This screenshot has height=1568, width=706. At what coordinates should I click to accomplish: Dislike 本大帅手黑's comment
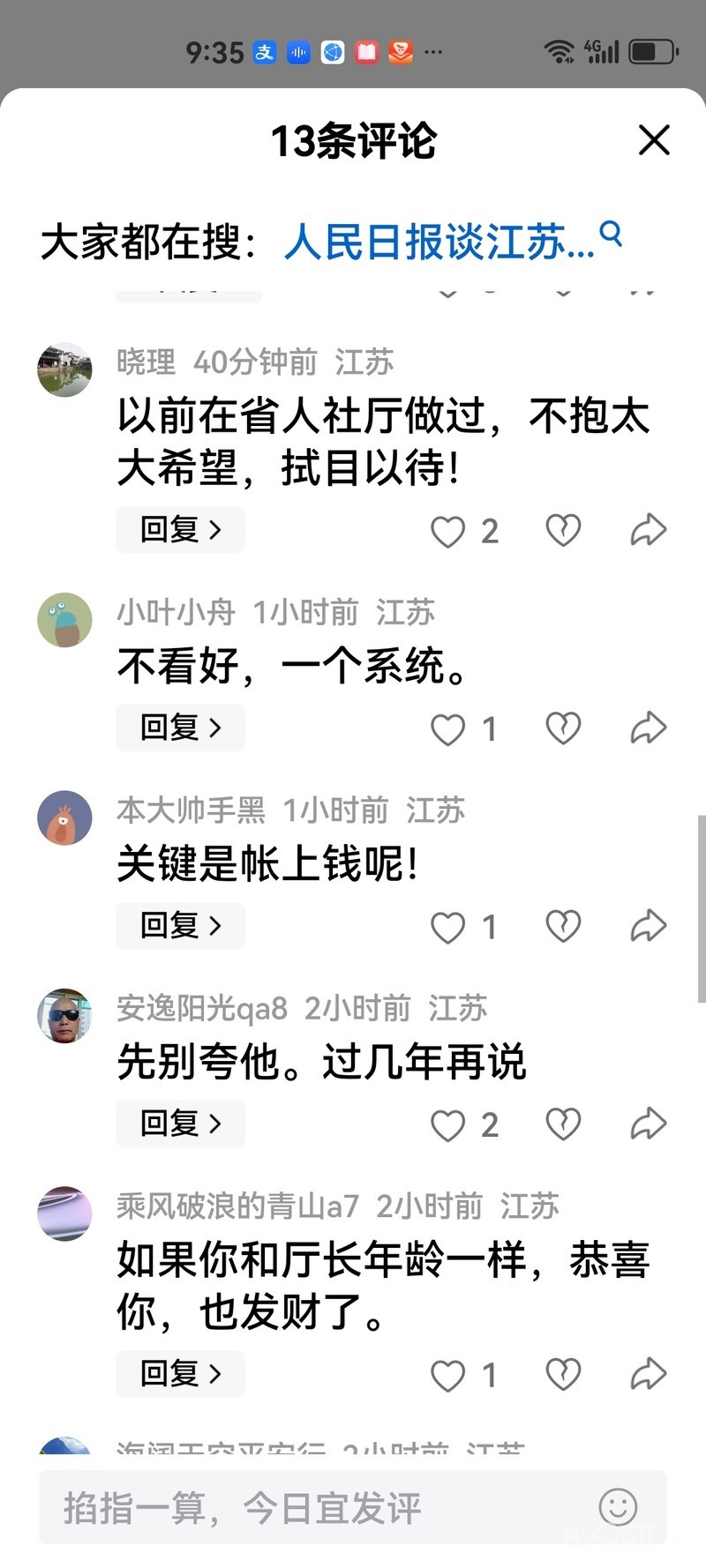point(563,925)
